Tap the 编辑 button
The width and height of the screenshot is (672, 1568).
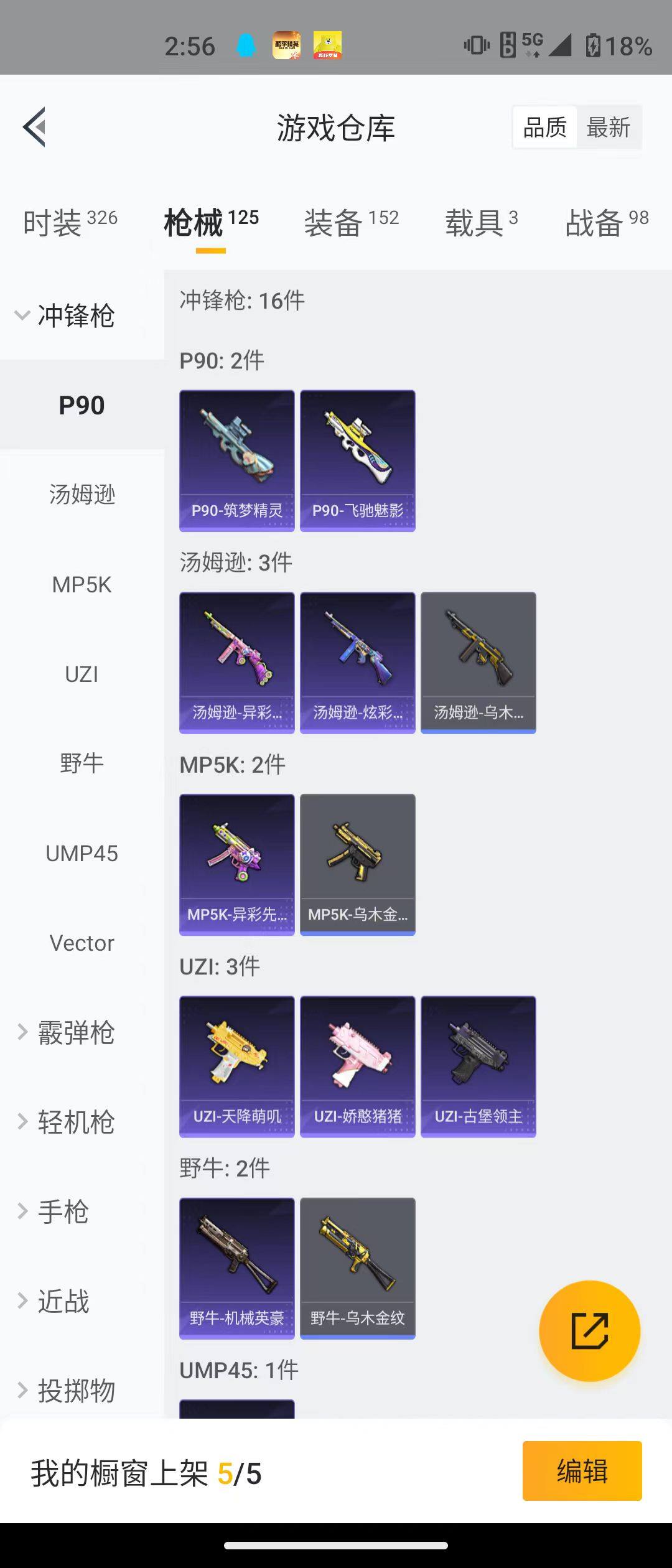point(582,1471)
